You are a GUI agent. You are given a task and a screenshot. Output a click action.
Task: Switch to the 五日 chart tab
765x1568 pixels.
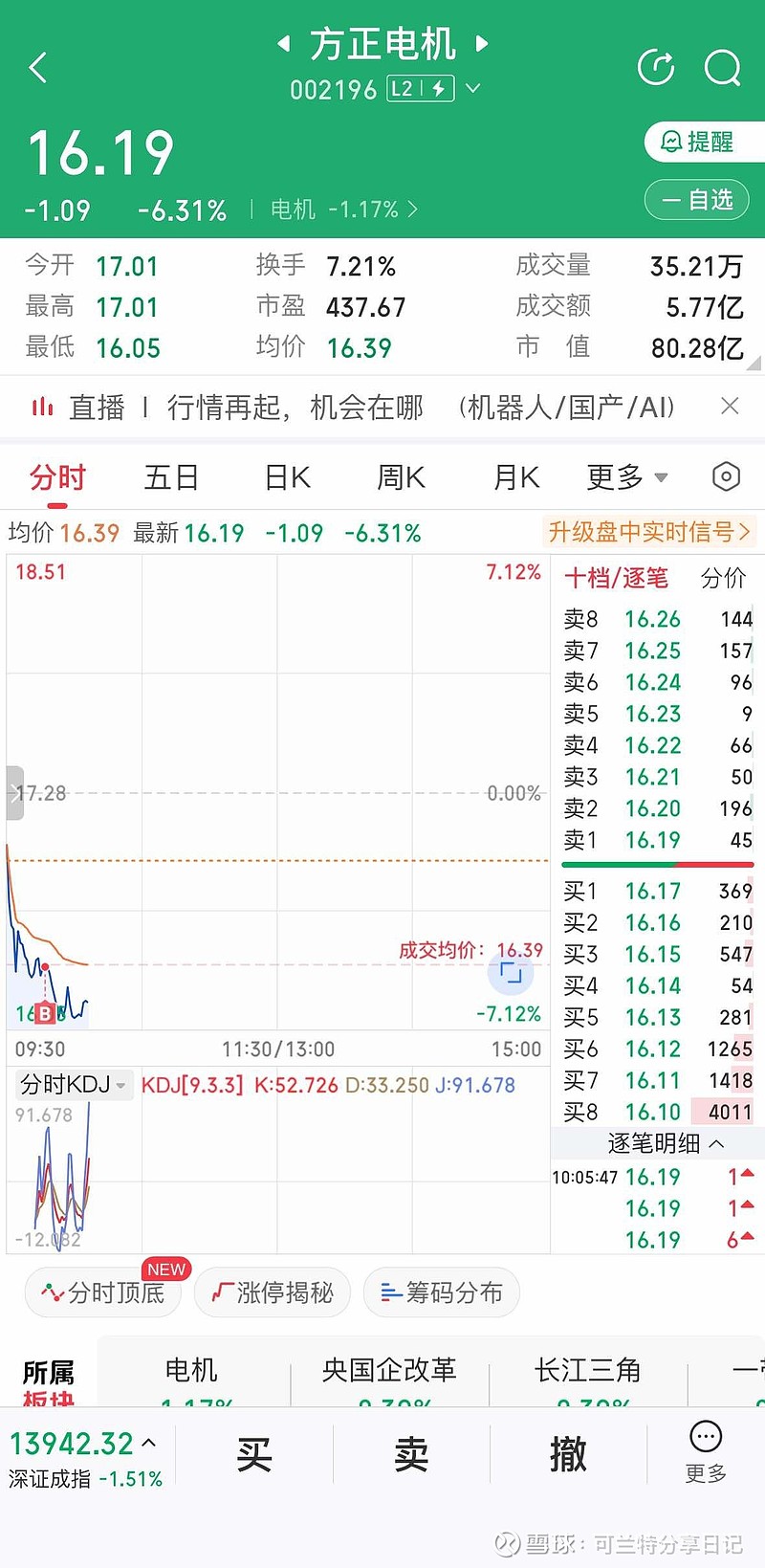171,476
